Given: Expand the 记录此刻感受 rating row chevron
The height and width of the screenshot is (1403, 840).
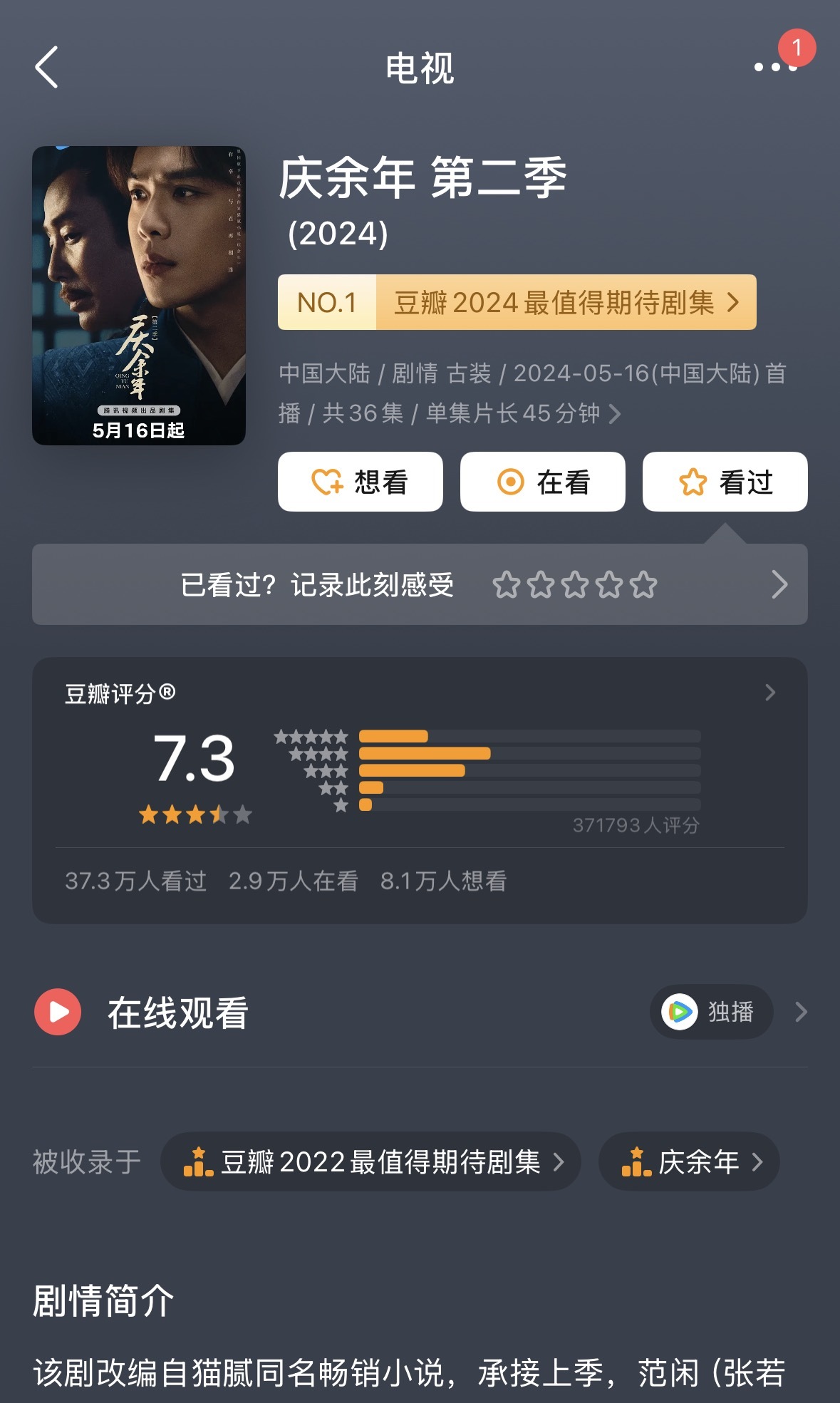Looking at the screenshot, I should [777, 584].
